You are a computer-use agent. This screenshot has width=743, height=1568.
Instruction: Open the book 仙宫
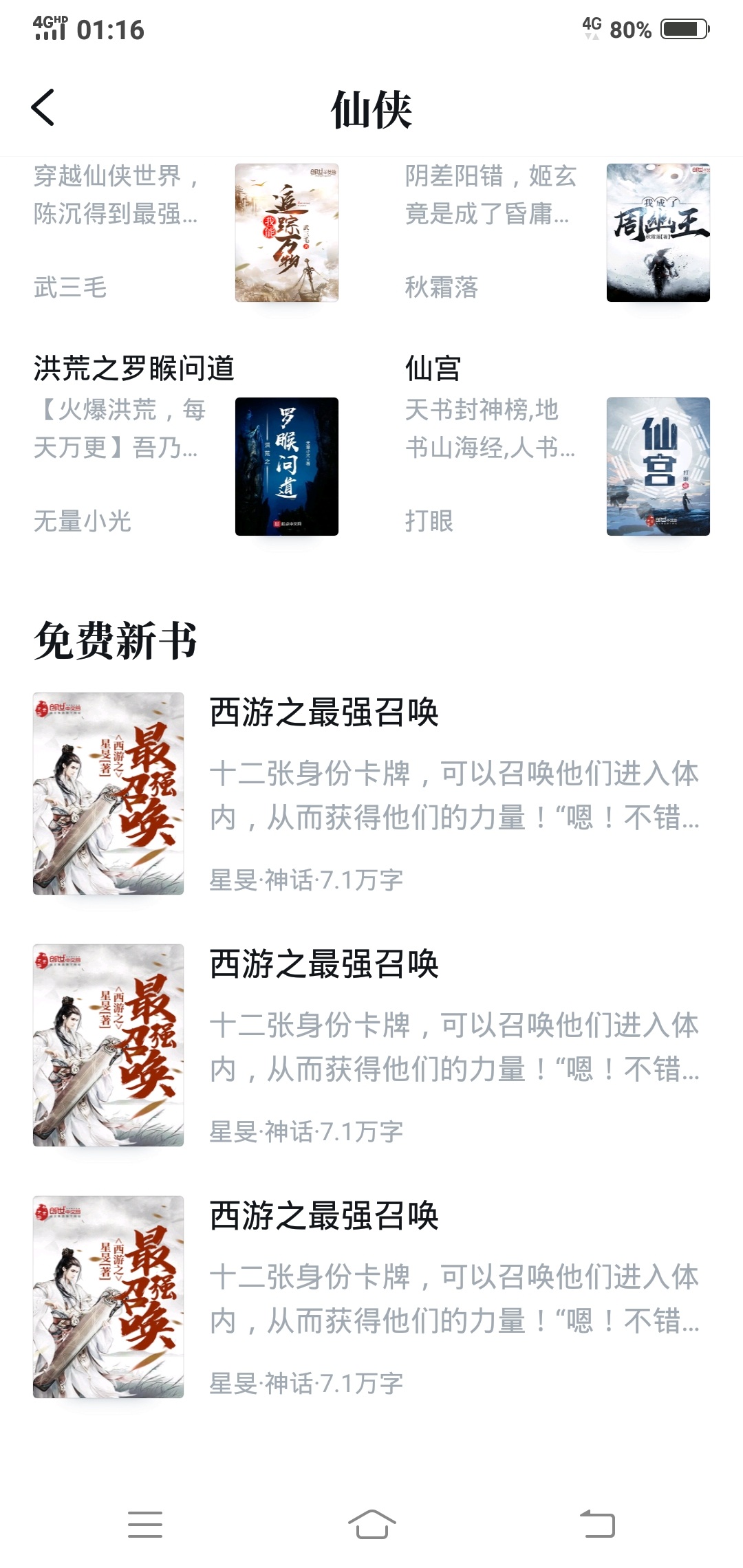[557, 444]
